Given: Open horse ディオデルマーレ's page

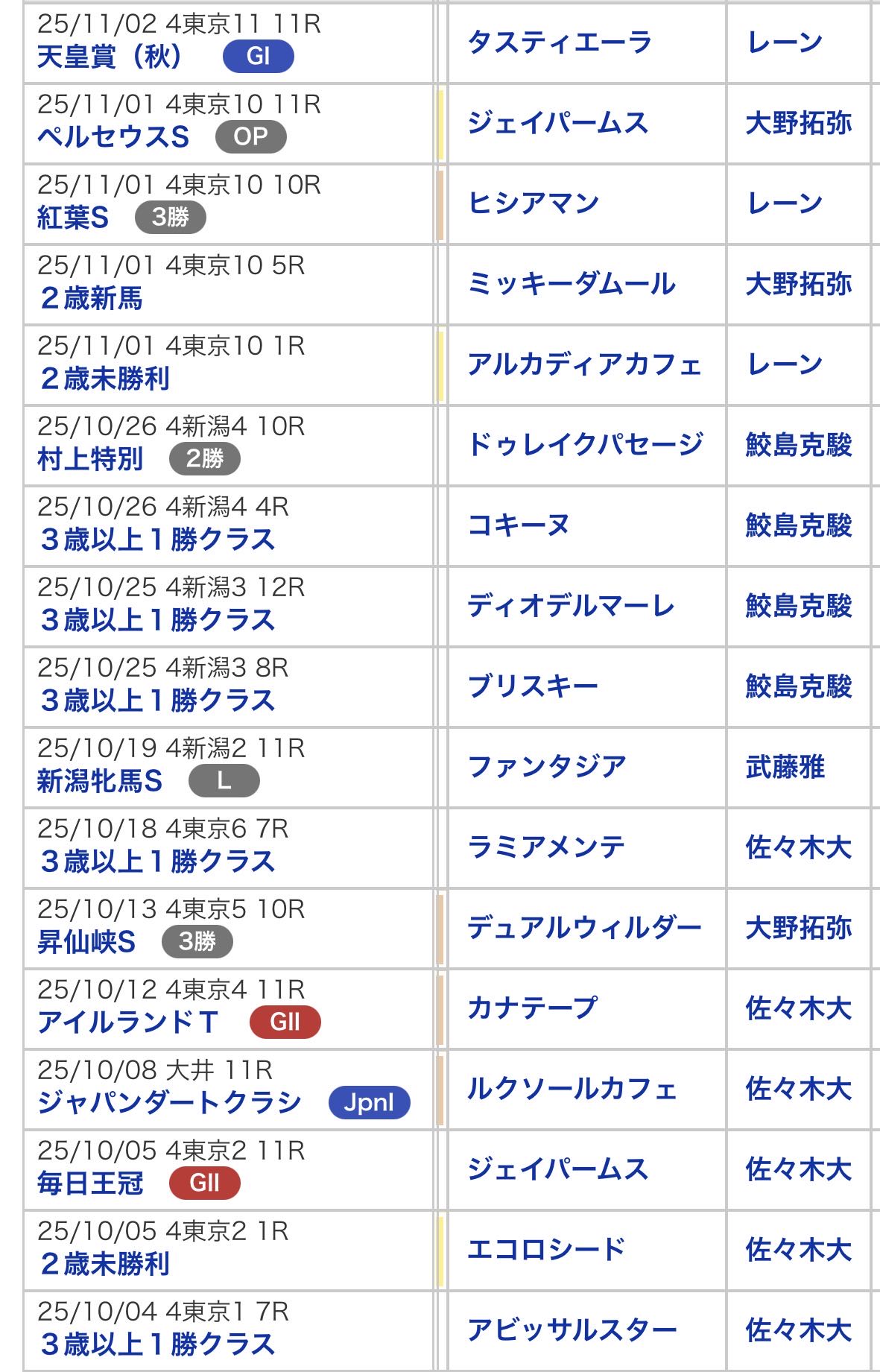Looking at the screenshot, I should [x=571, y=606].
